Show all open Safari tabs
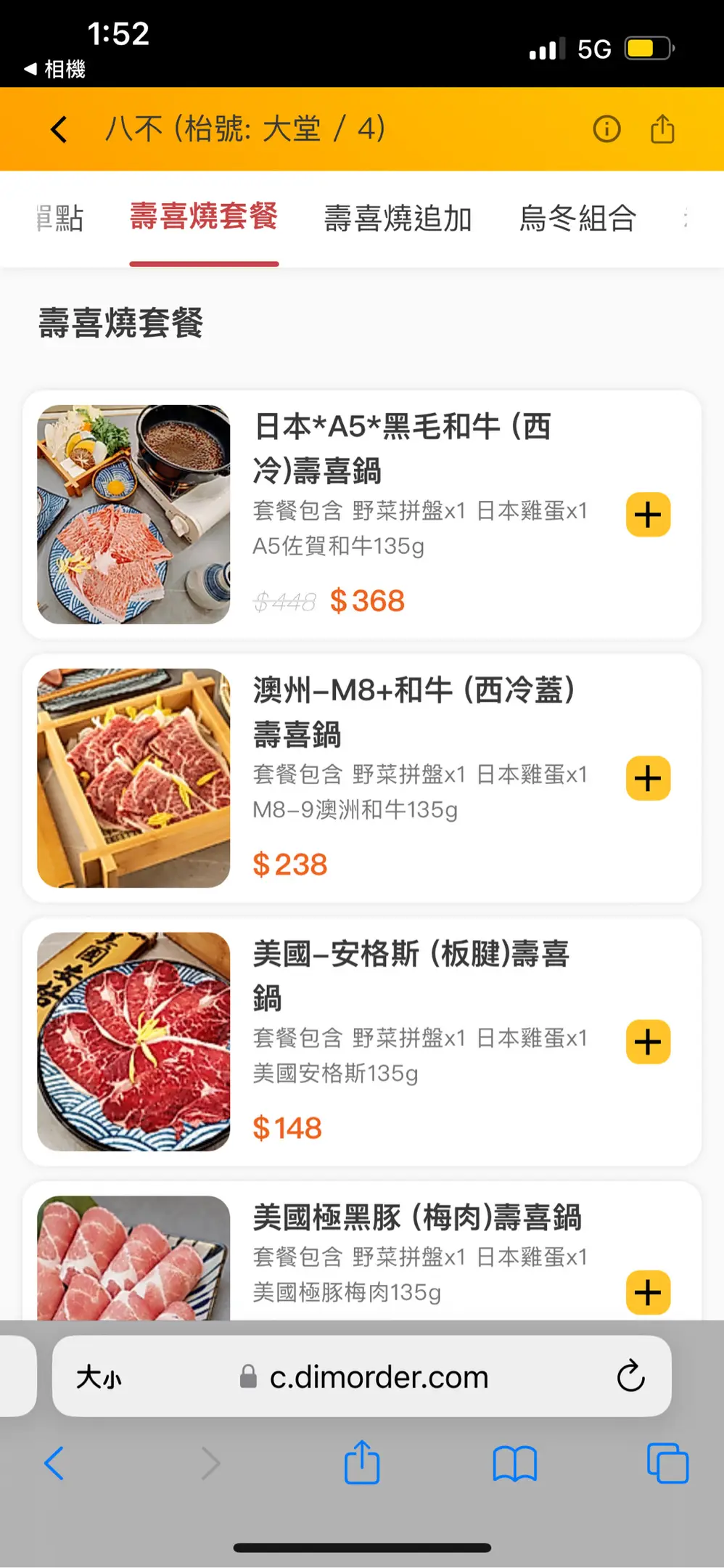 click(x=667, y=1463)
